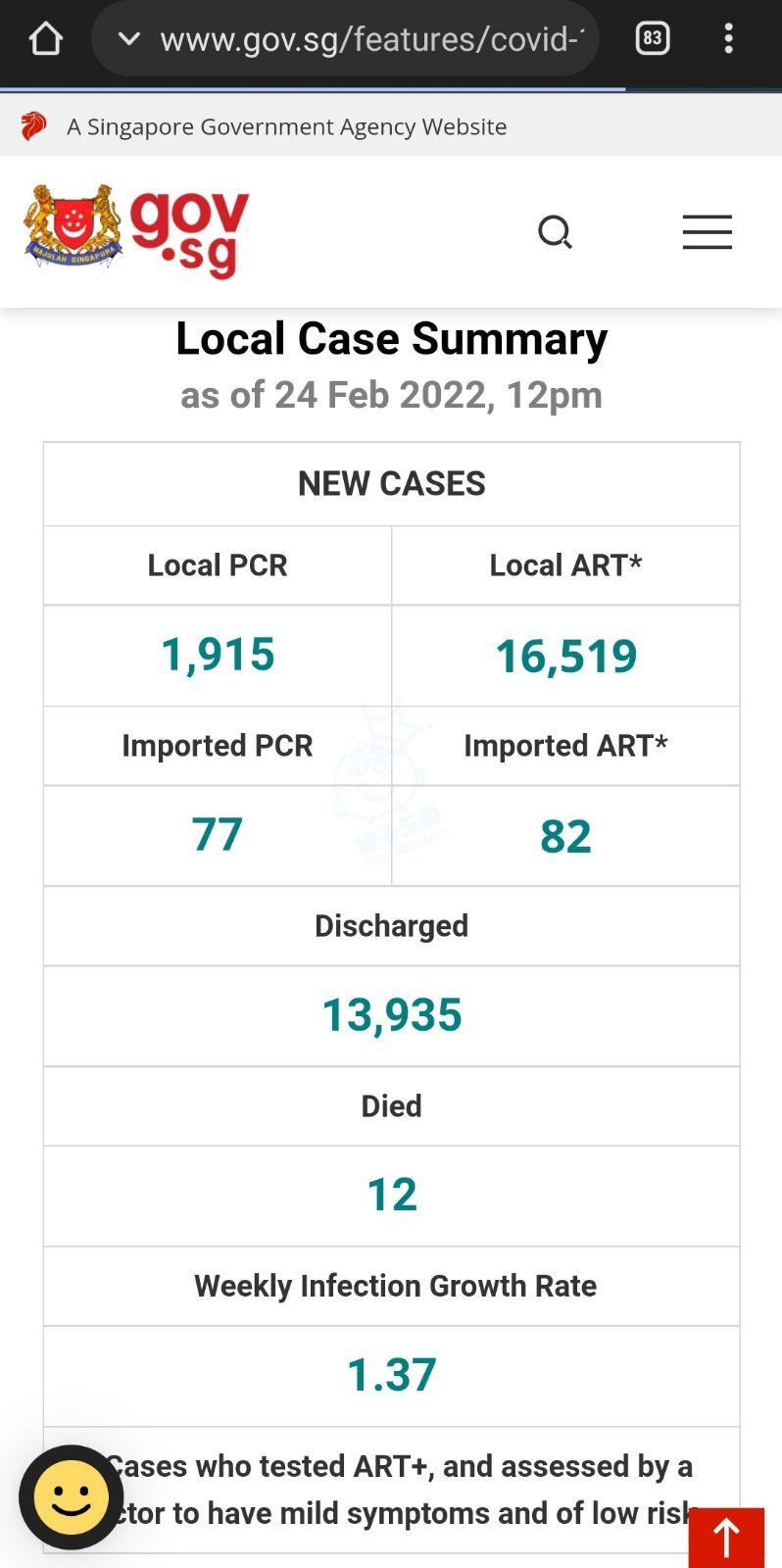Open the tab switcher showing 83 tabs
The width and height of the screenshot is (782, 1568).
[653, 38]
